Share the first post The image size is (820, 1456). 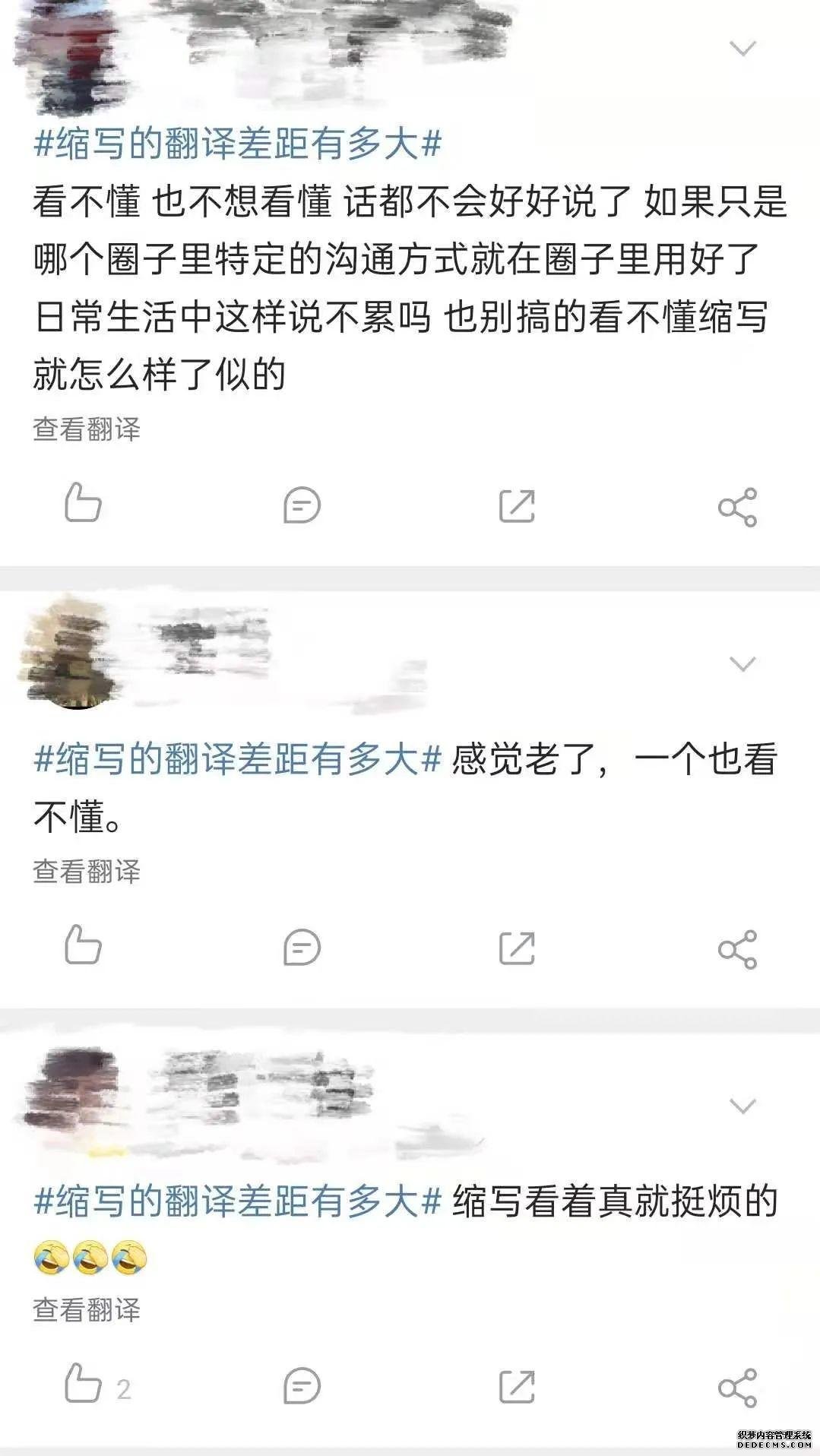739,505
